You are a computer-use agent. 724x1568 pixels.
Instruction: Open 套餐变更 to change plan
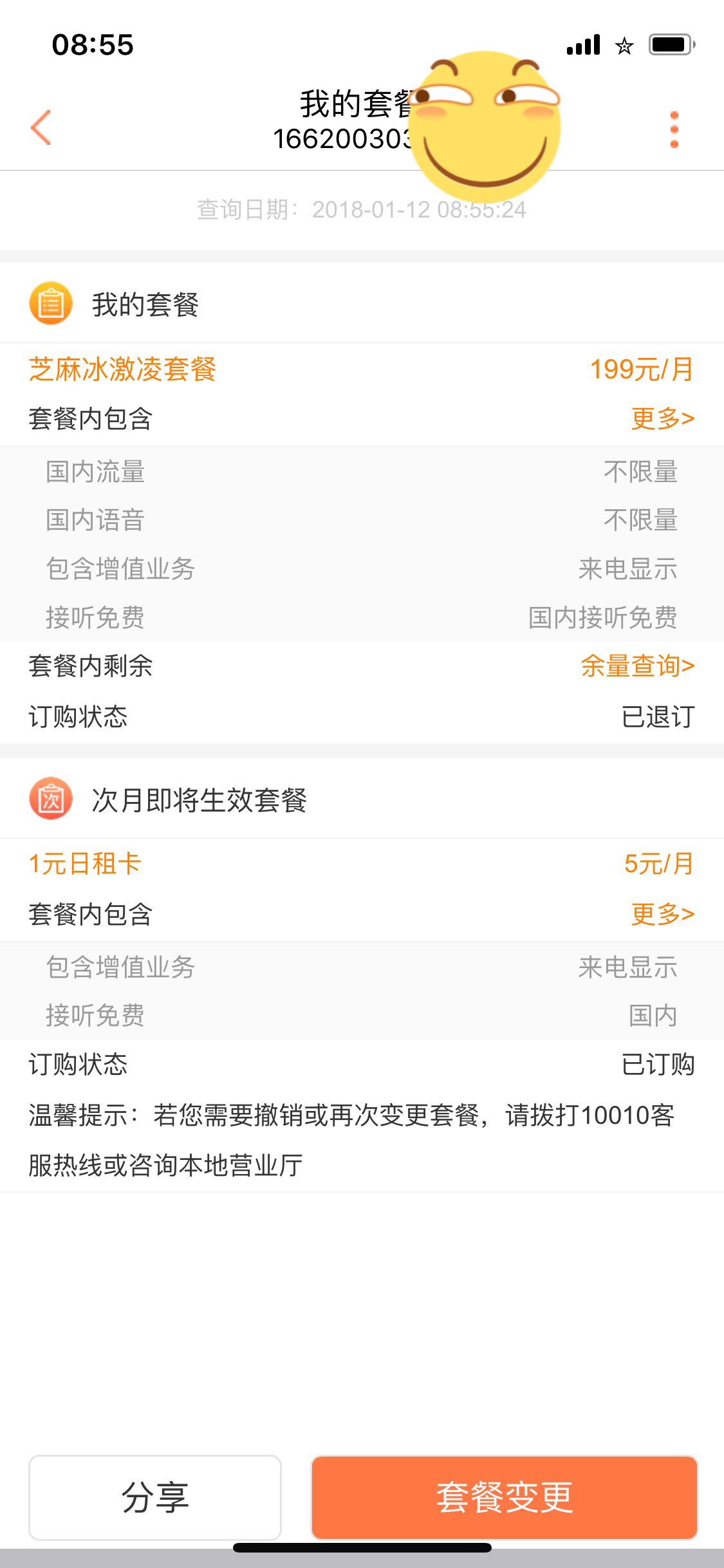click(504, 1497)
